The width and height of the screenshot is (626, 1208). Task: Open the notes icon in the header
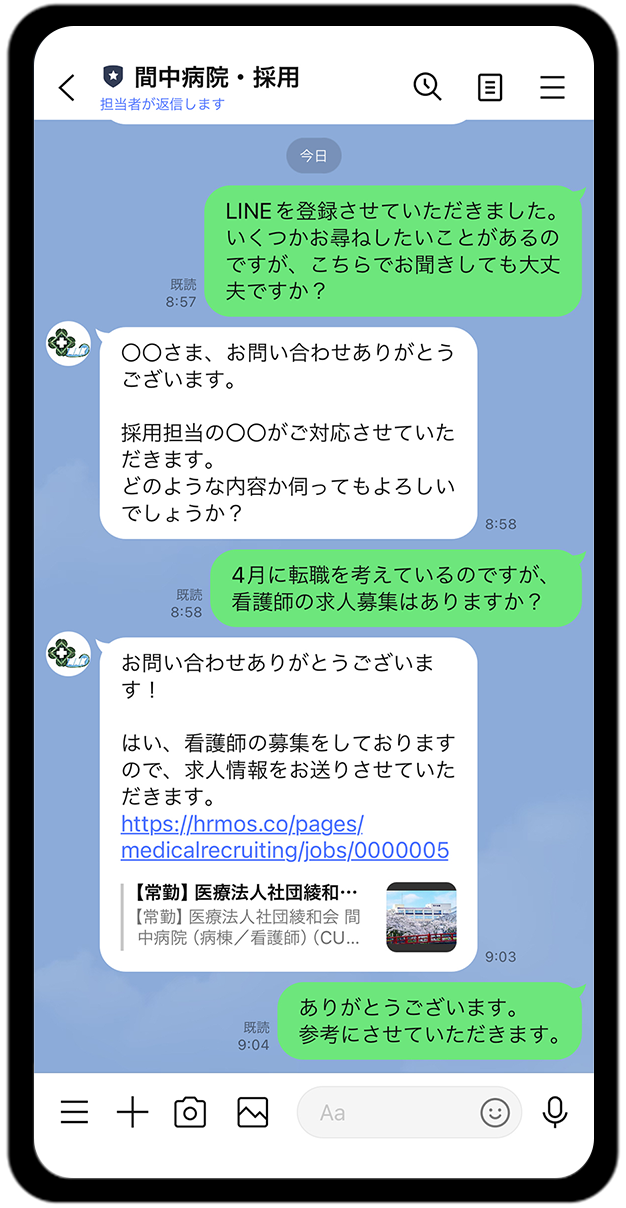(489, 88)
